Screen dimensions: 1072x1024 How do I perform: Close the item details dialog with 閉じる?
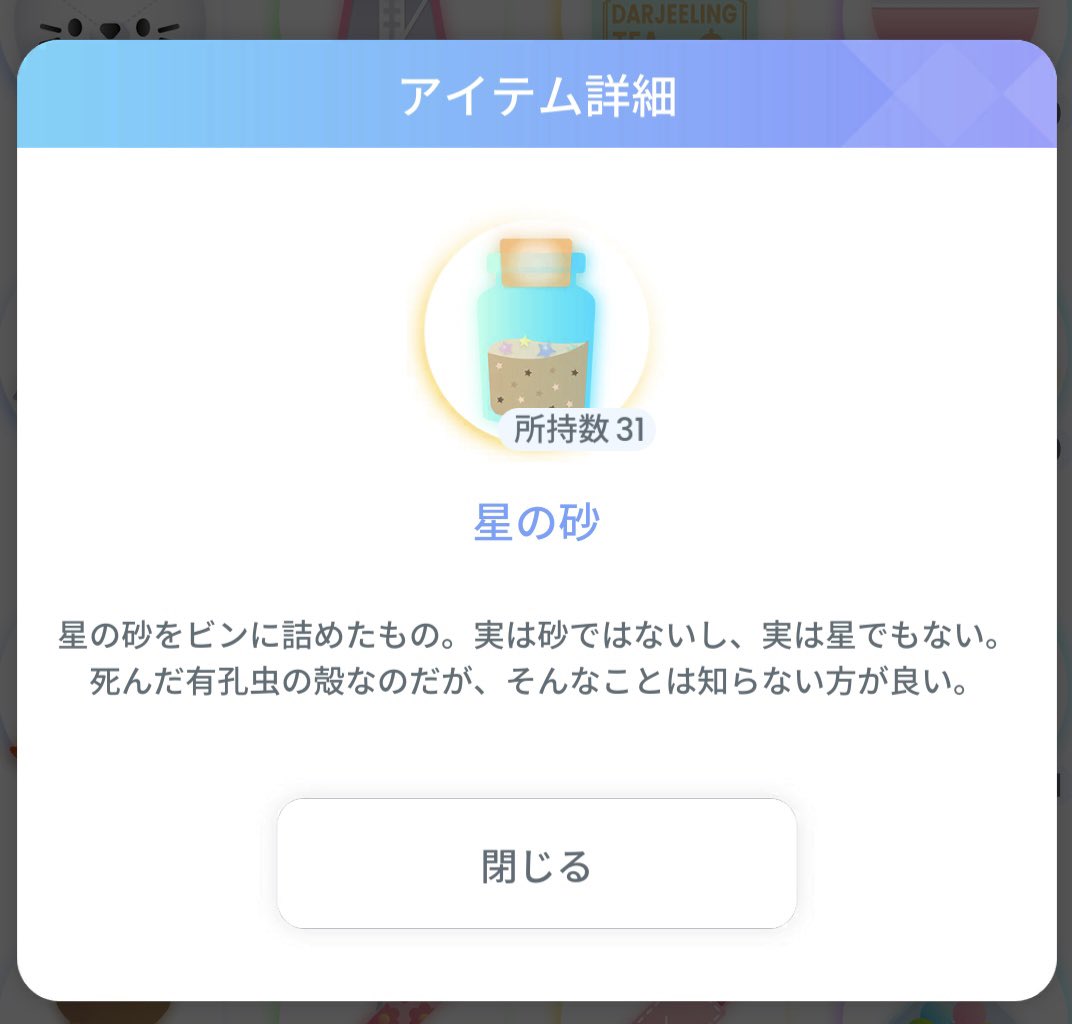[536, 865]
